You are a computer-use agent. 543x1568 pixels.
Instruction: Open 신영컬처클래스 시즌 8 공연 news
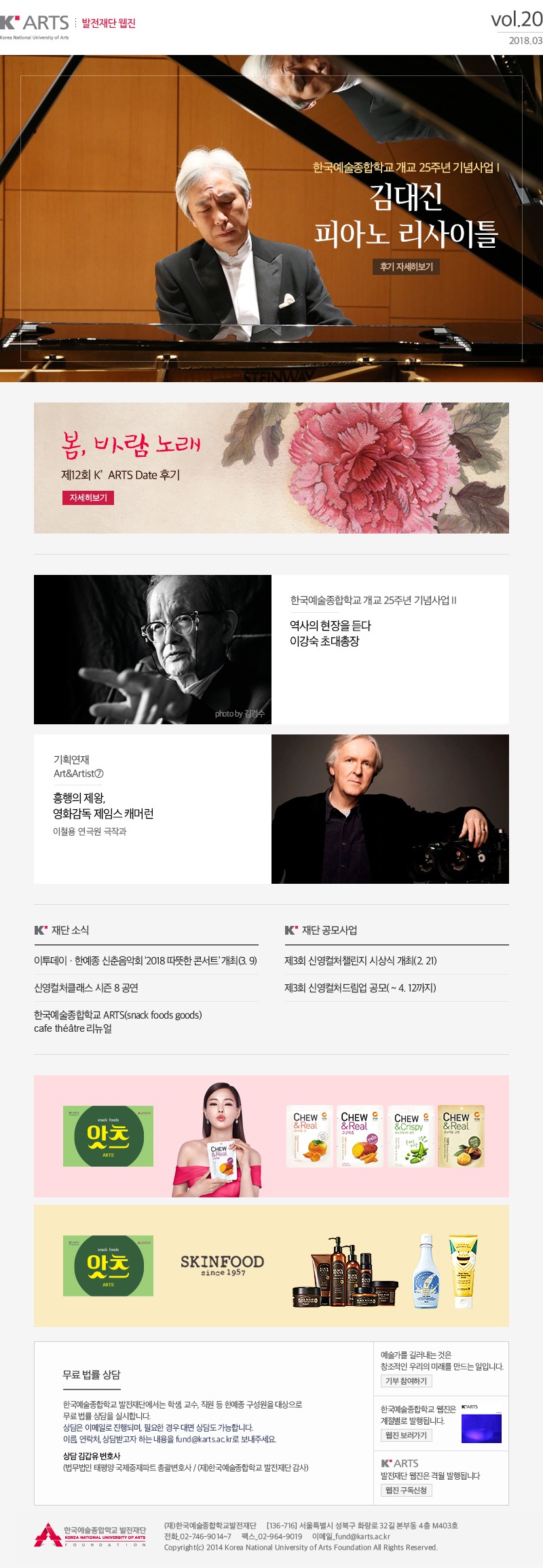click(x=86, y=988)
